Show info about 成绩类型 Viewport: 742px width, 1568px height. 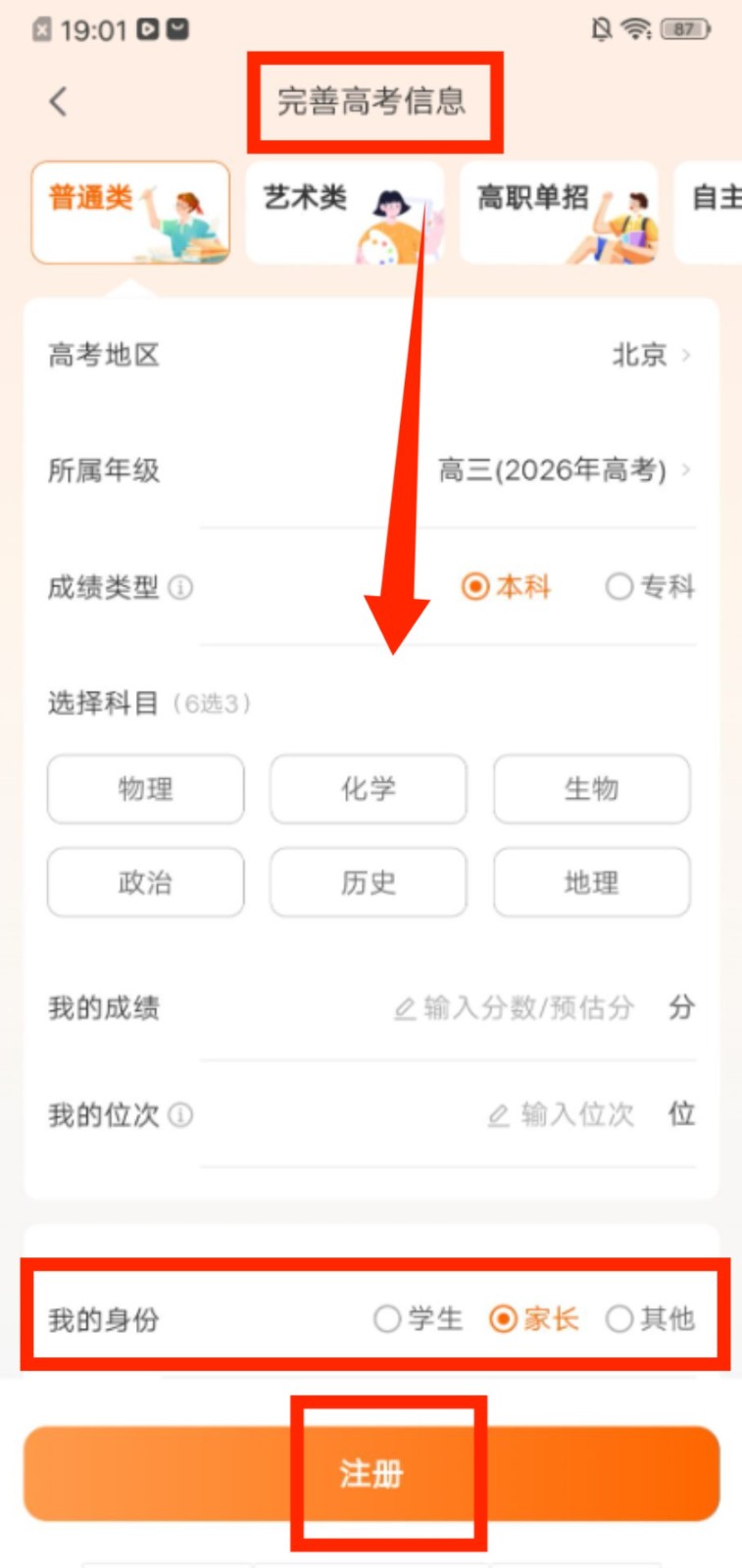click(180, 588)
